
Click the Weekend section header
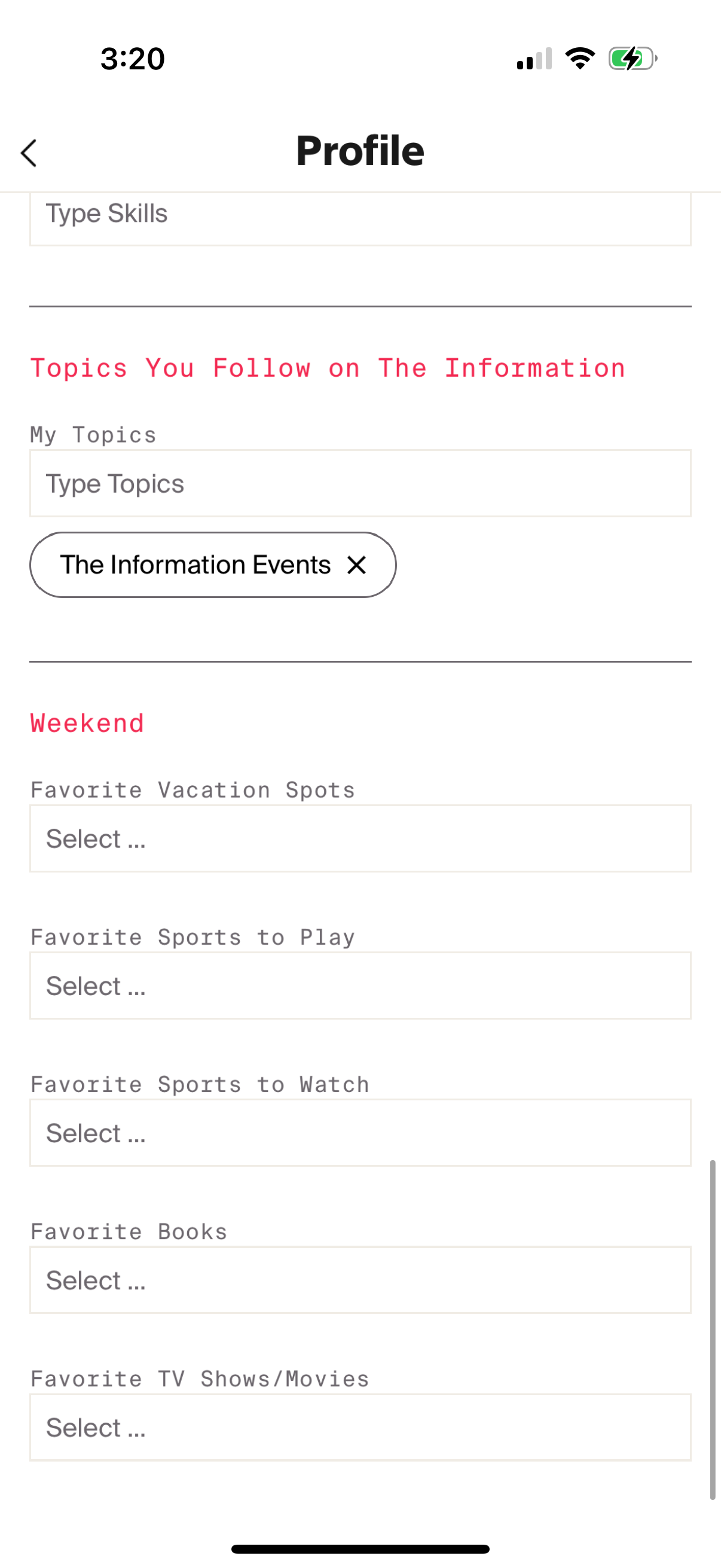pos(87,722)
